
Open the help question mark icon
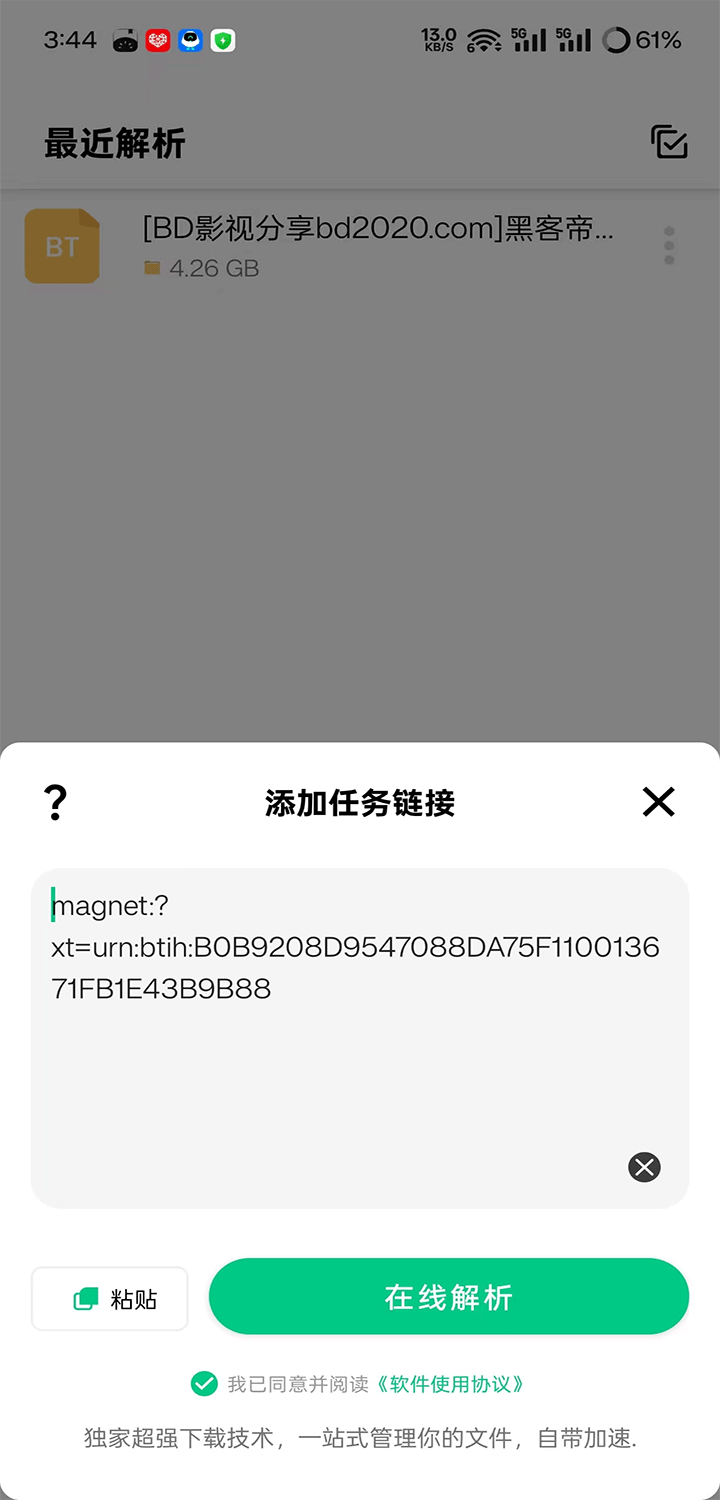click(x=56, y=802)
